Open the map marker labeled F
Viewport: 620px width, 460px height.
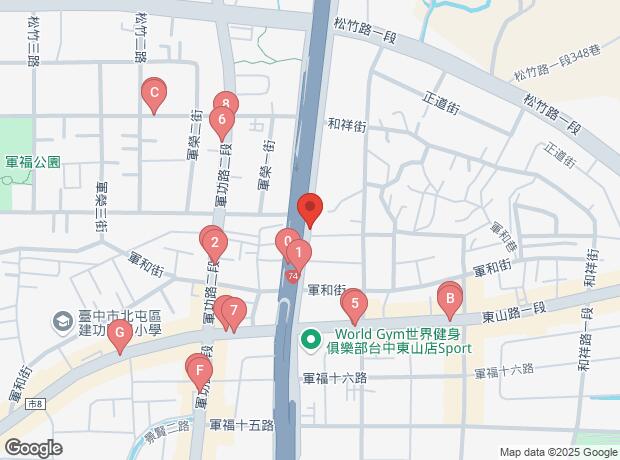click(200, 371)
